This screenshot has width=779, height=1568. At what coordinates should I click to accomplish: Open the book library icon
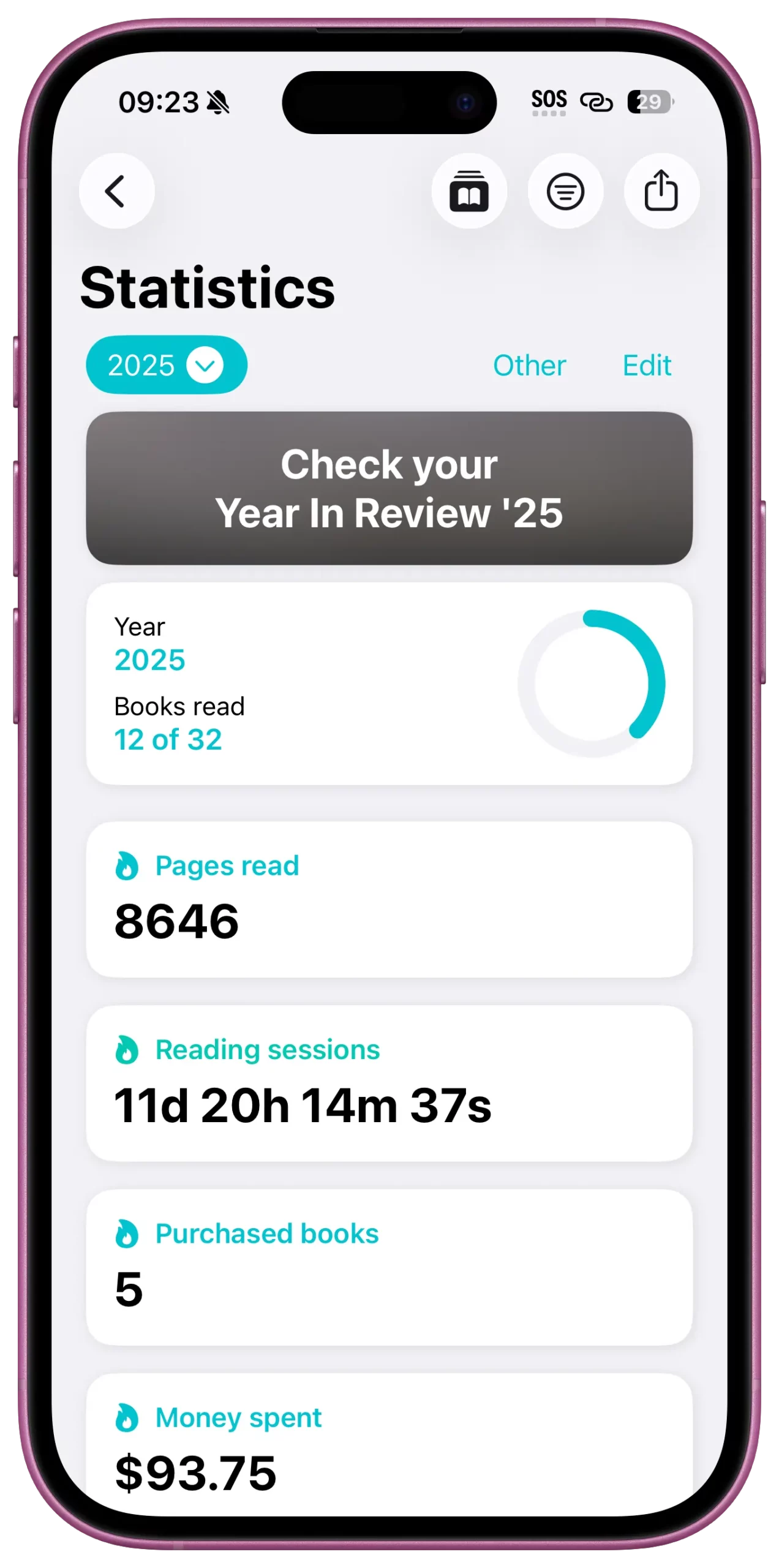469,191
